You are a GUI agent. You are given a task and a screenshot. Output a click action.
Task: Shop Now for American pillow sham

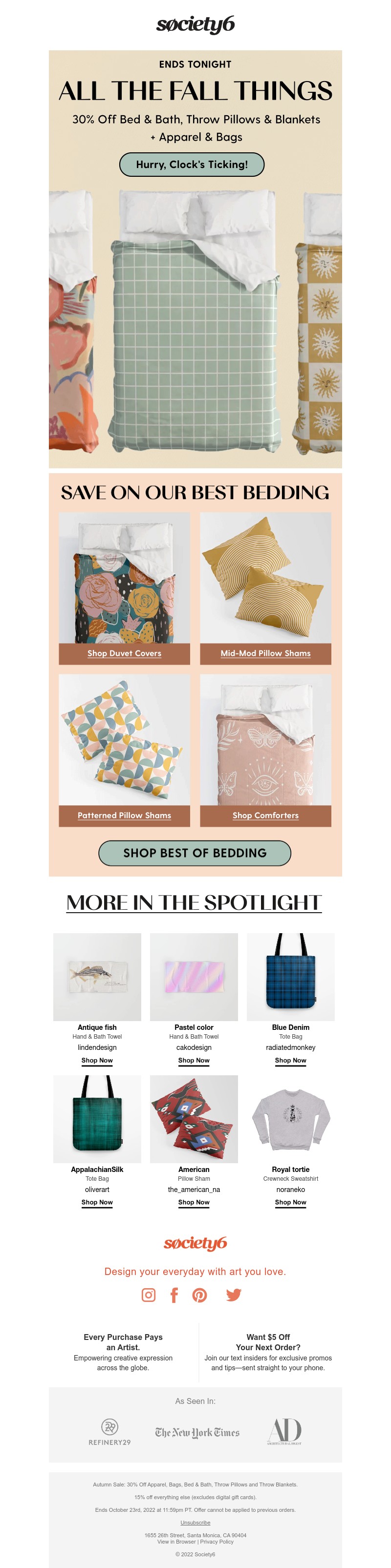(x=194, y=1202)
